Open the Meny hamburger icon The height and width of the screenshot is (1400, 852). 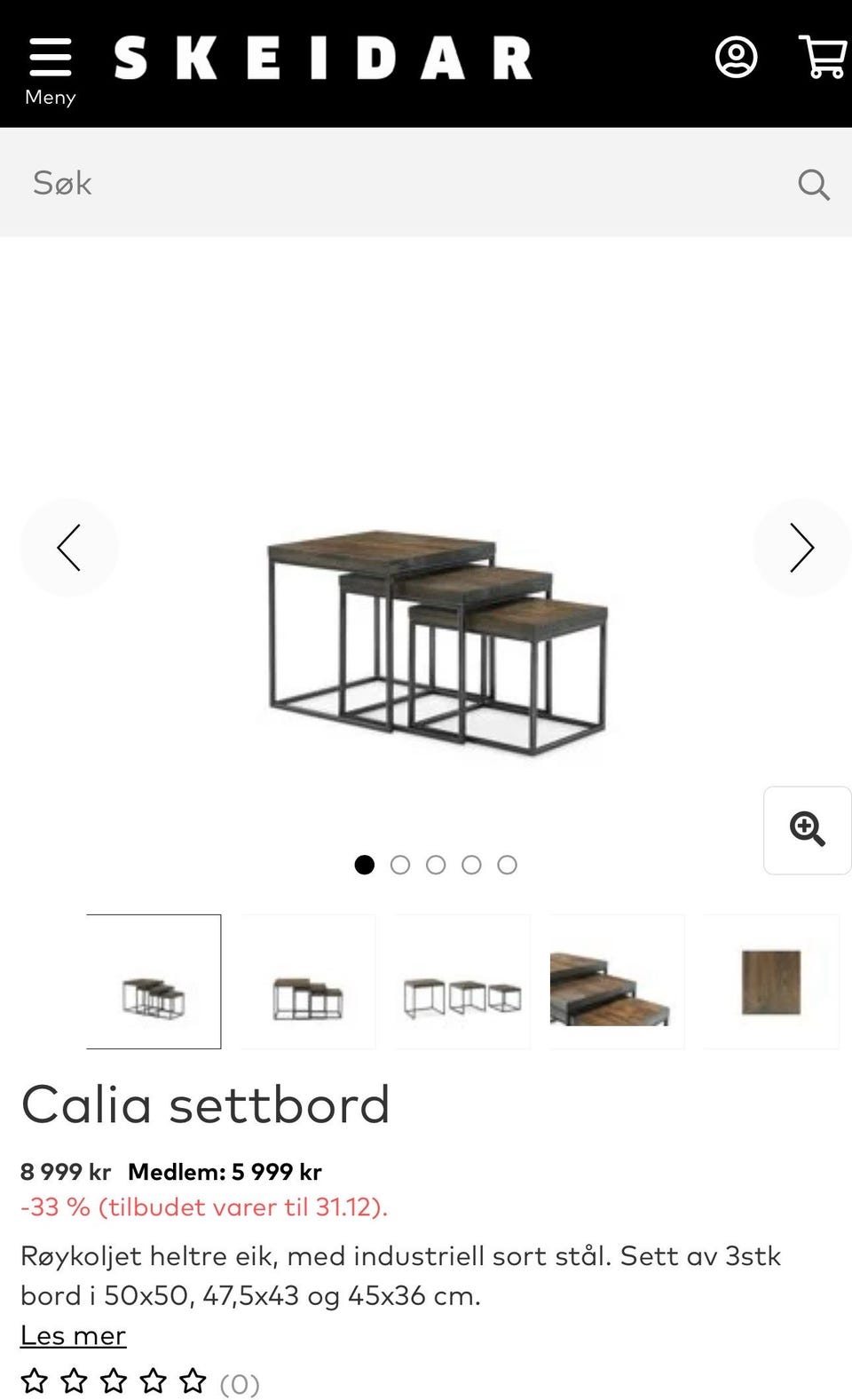coord(51,55)
